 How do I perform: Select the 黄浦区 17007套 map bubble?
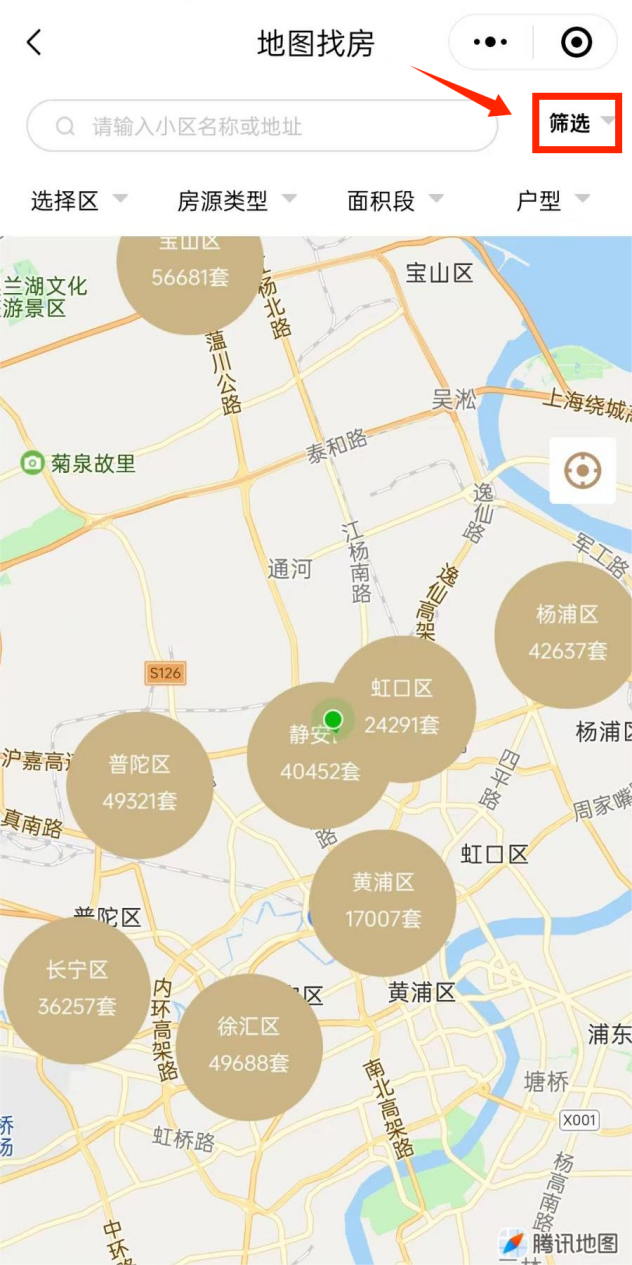click(x=383, y=902)
